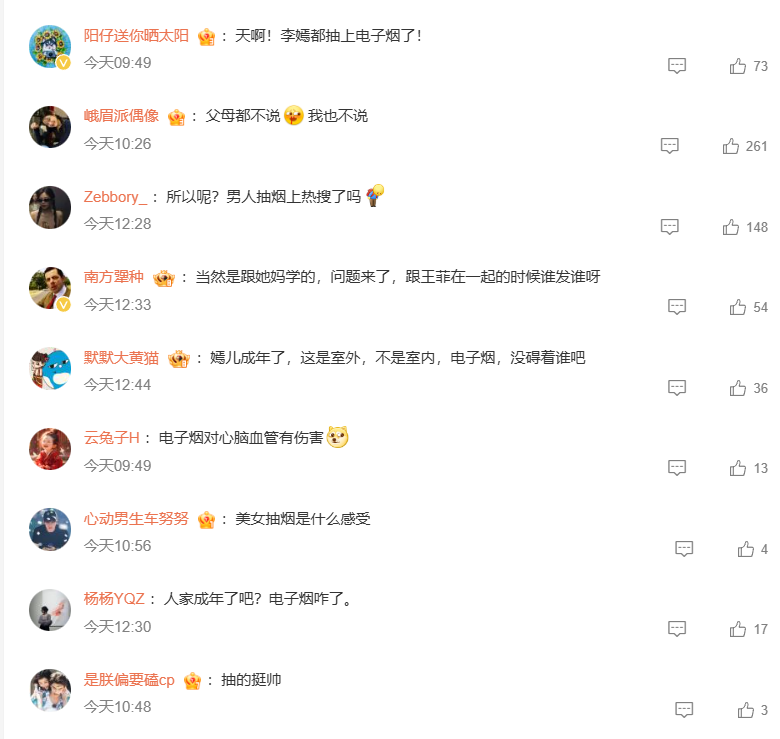Reply to 阳仔送你晒太阳's comment
Viewport: 780px width, 739px height.
tap(677, 66)
